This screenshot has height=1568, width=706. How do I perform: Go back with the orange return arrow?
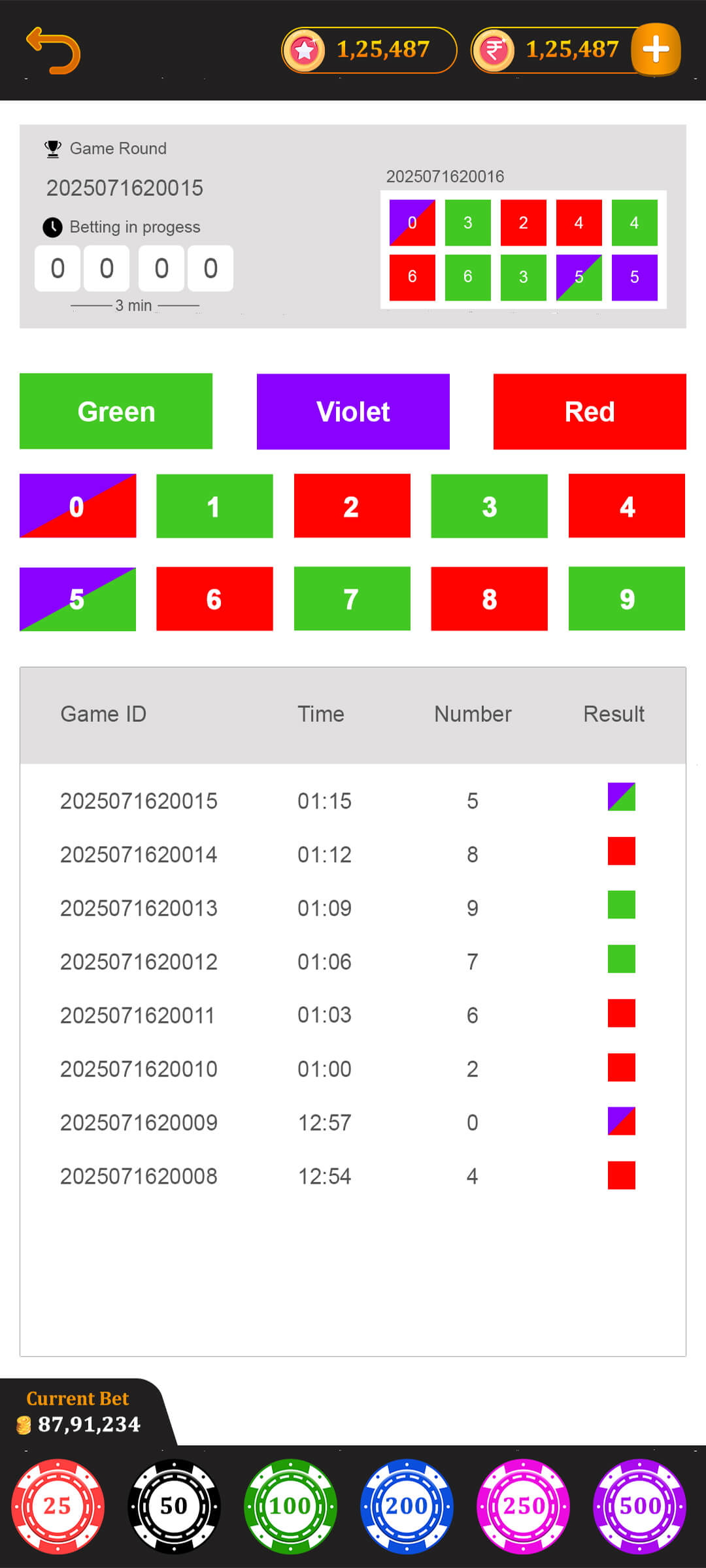(53, 50)
